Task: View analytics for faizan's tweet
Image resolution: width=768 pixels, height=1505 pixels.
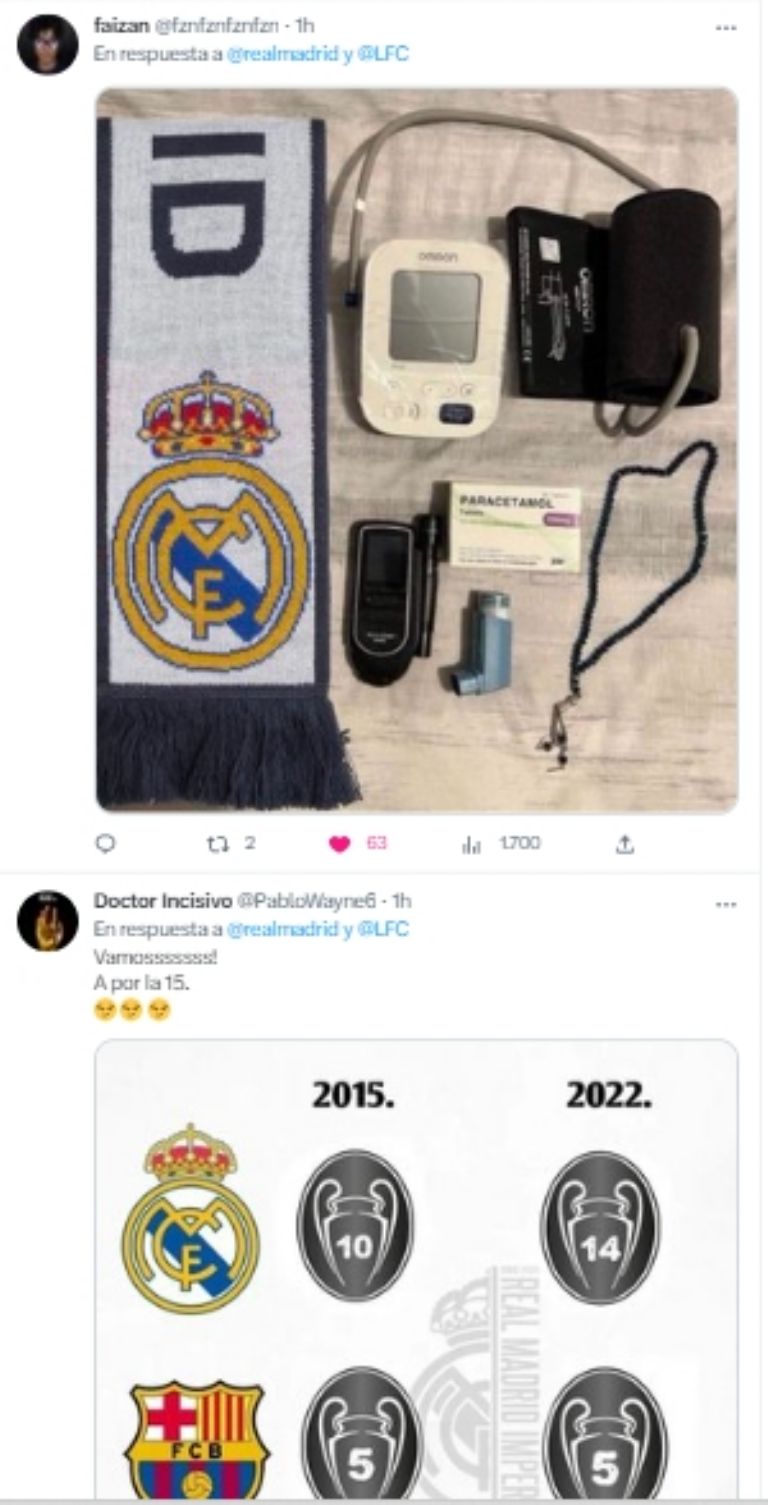Action: point(471,844)
